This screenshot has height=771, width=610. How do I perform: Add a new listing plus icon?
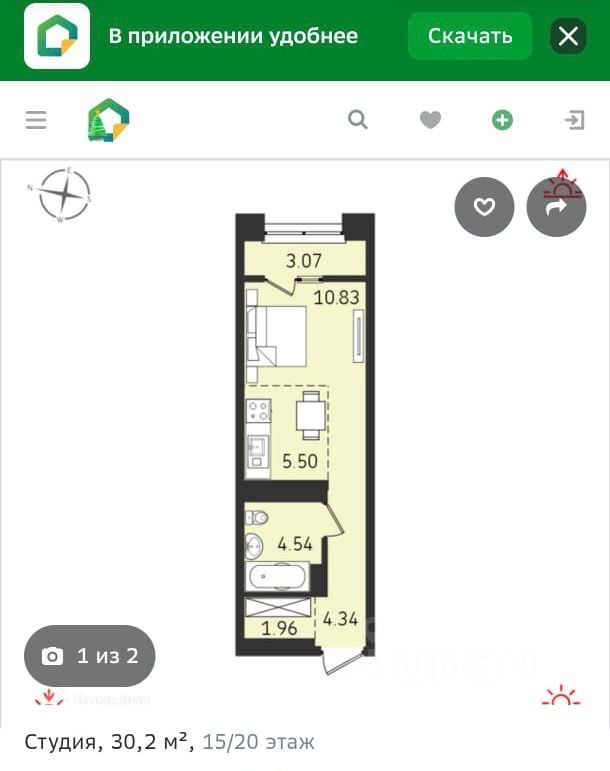(502, 120)
